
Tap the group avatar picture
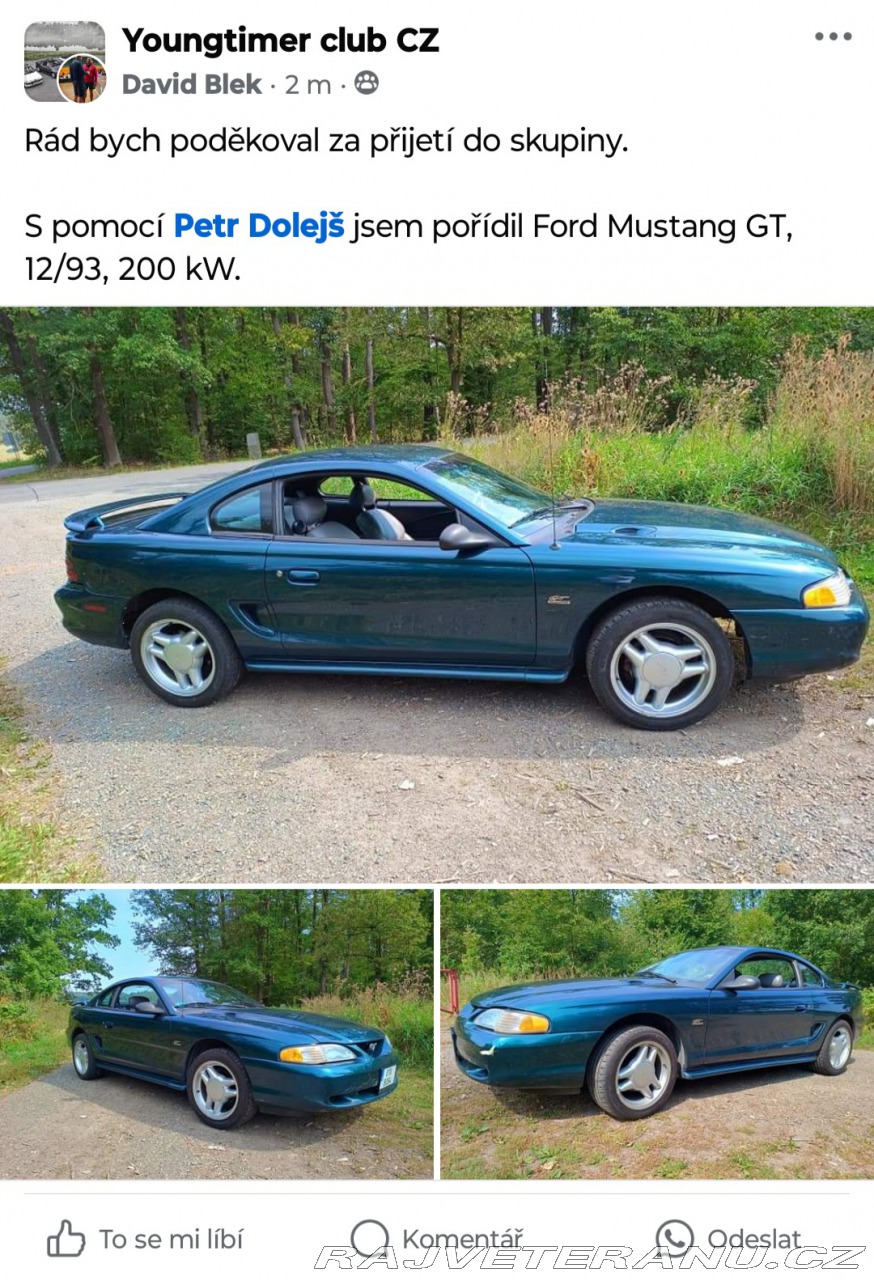click(x=64, y=61)
